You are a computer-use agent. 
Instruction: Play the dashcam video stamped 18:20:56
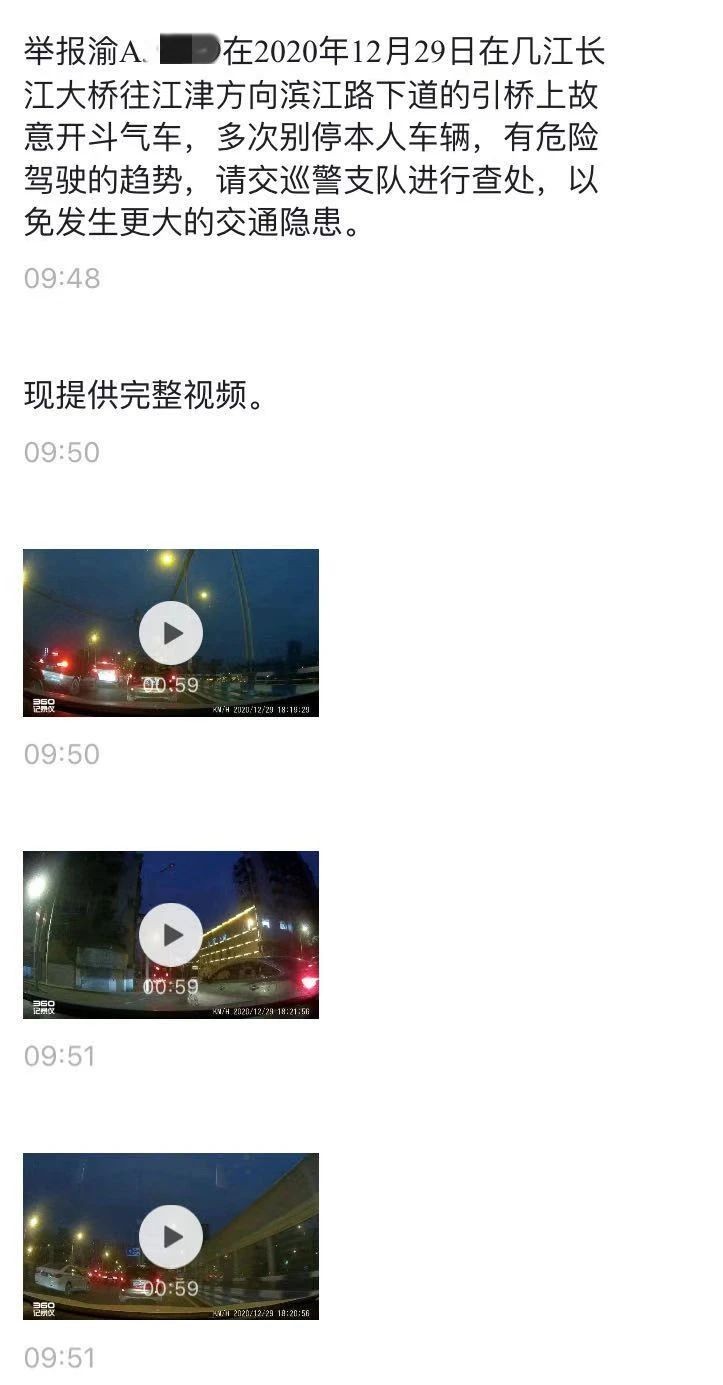(x=171, y=1237)
